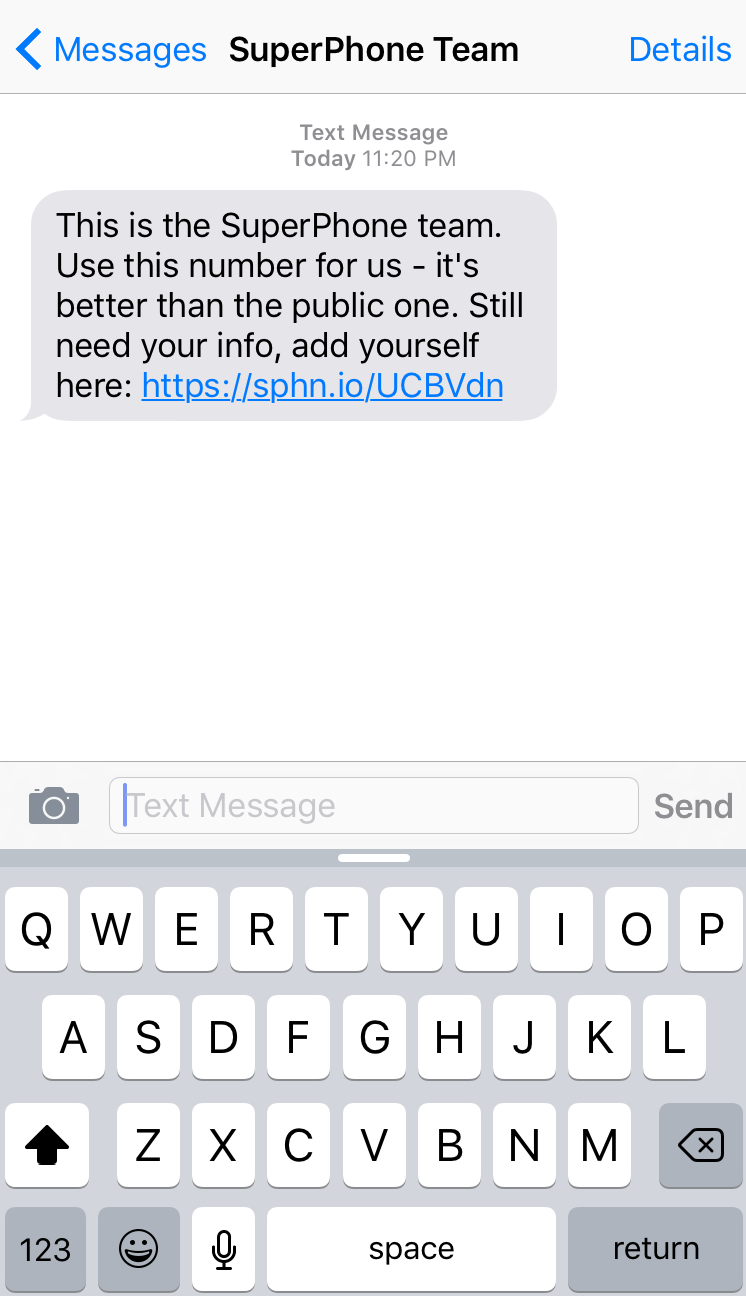Start dictation with the microphone key
This screenshot has width=746, height=1296.
pyautogui.click(x=223, y=1248)
